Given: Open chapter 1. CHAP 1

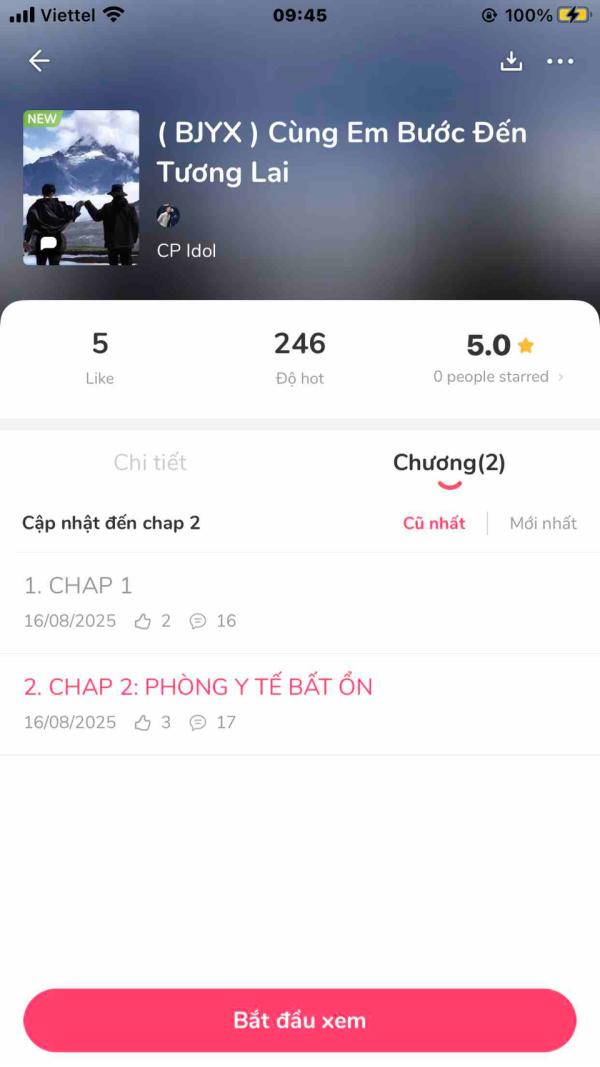Looking at the screenshot, I should pyautogui.click(x=300, y=603).
